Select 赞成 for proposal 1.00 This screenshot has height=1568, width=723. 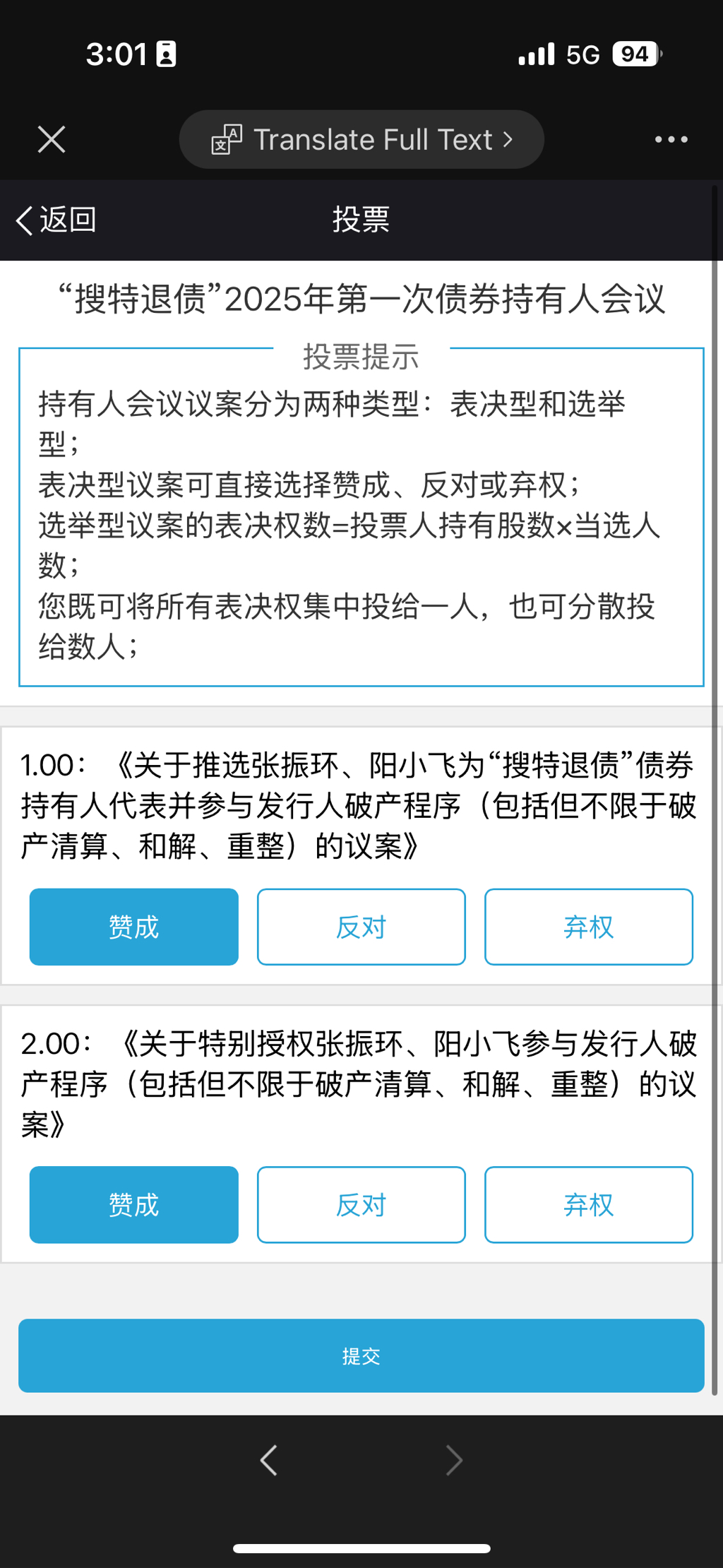pos(134,927)
